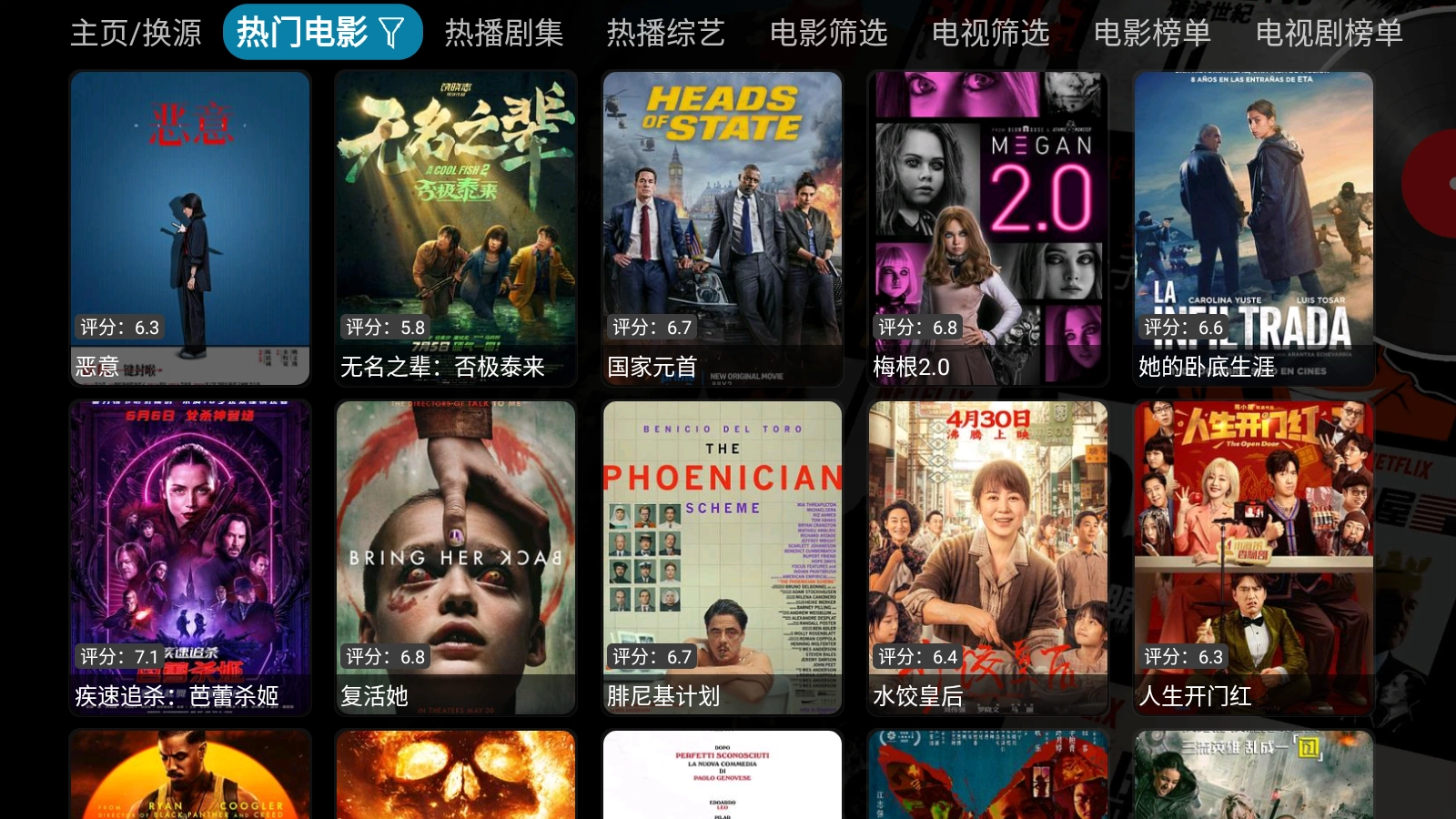Open the 梅根2.0 poster card
Viewport: 1456px width, 819px height.
[x=987, y=227]
